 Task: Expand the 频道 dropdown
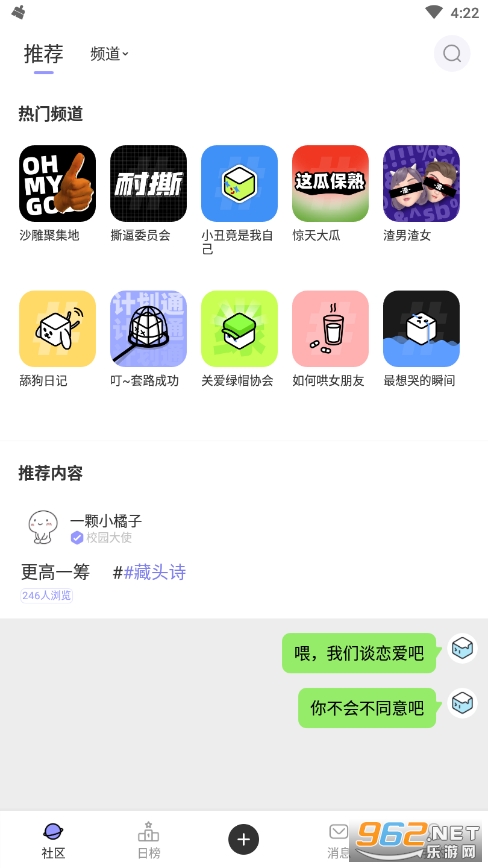coord(109,54)
